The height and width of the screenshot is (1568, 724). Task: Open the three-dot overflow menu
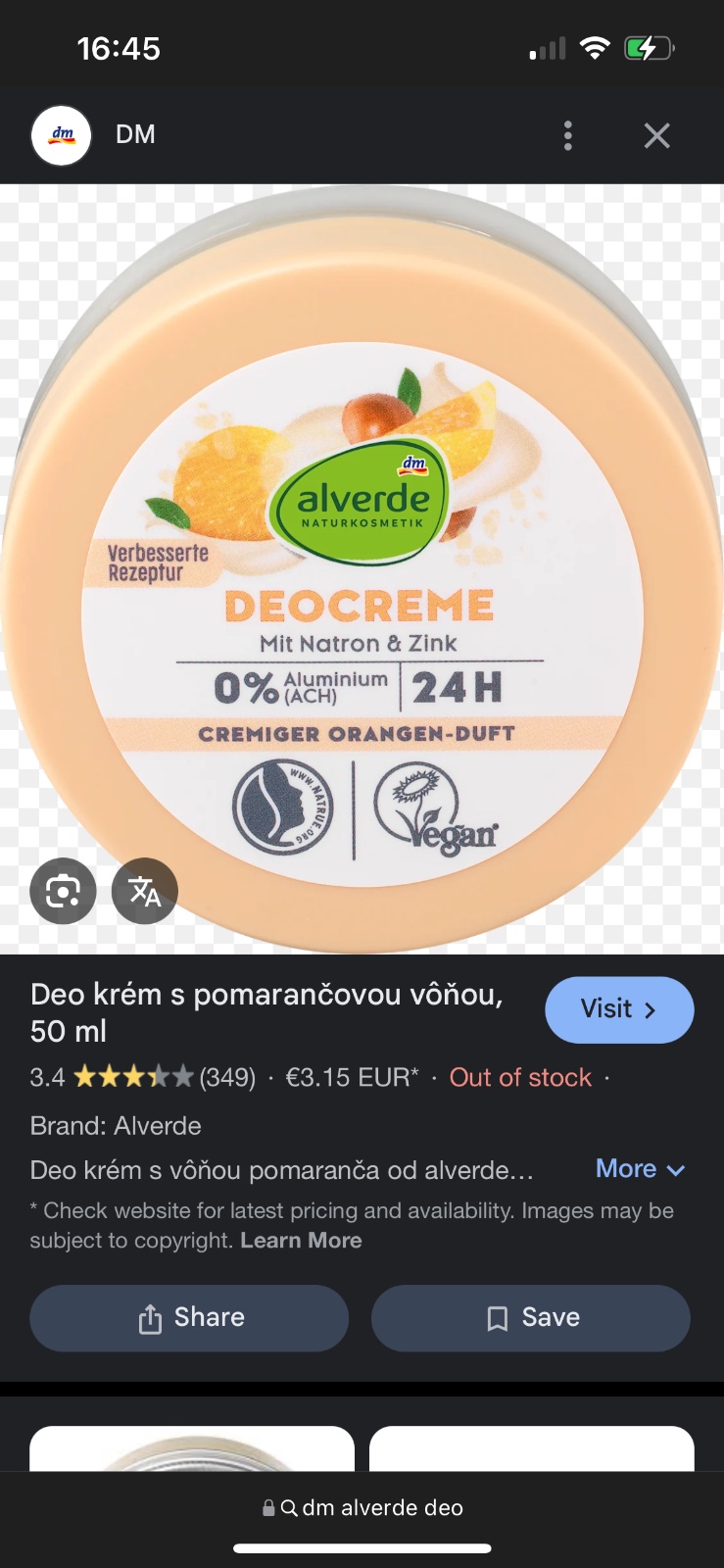(x=568, y=135)
